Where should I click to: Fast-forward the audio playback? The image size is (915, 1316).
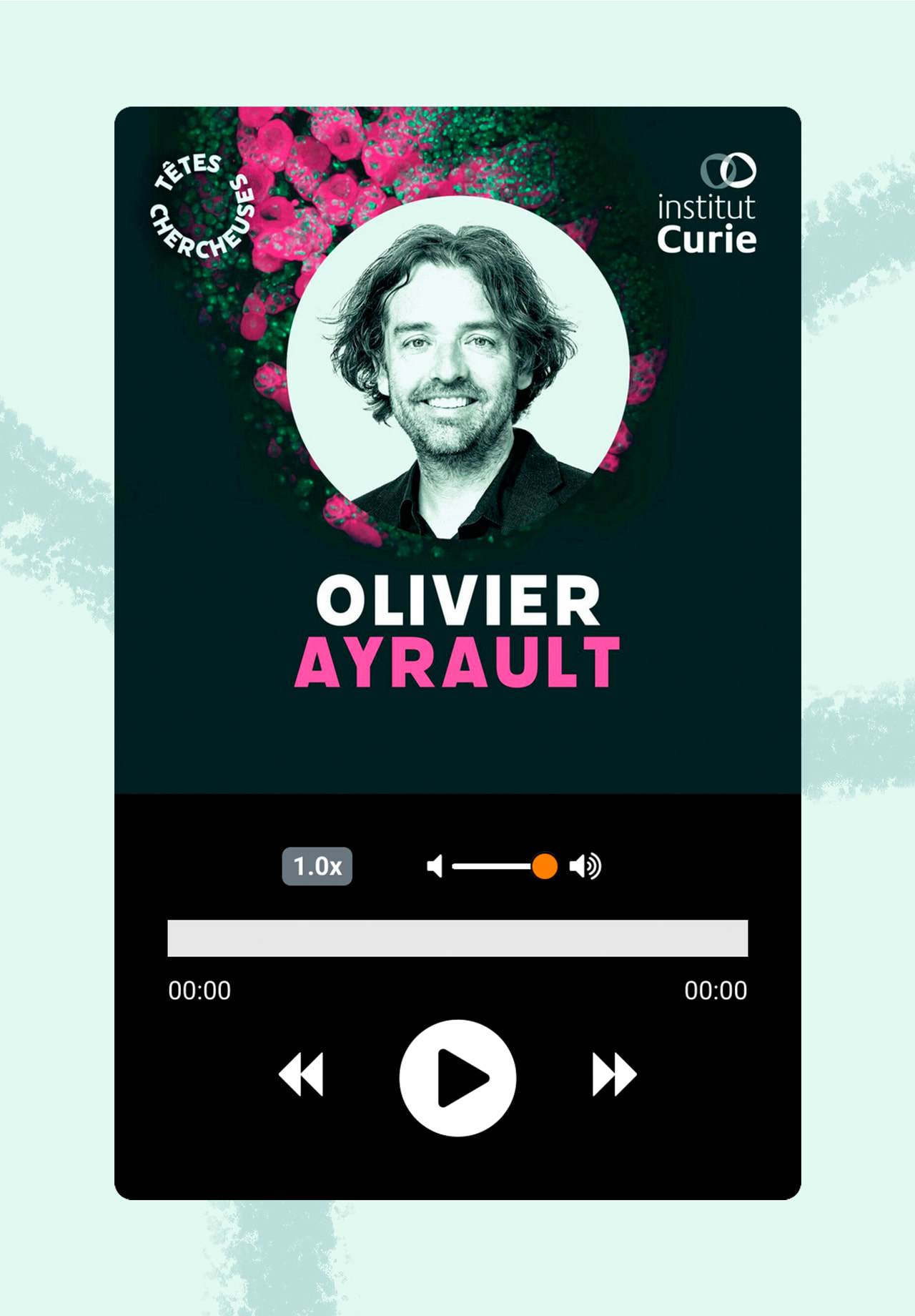pos(614,1074)
